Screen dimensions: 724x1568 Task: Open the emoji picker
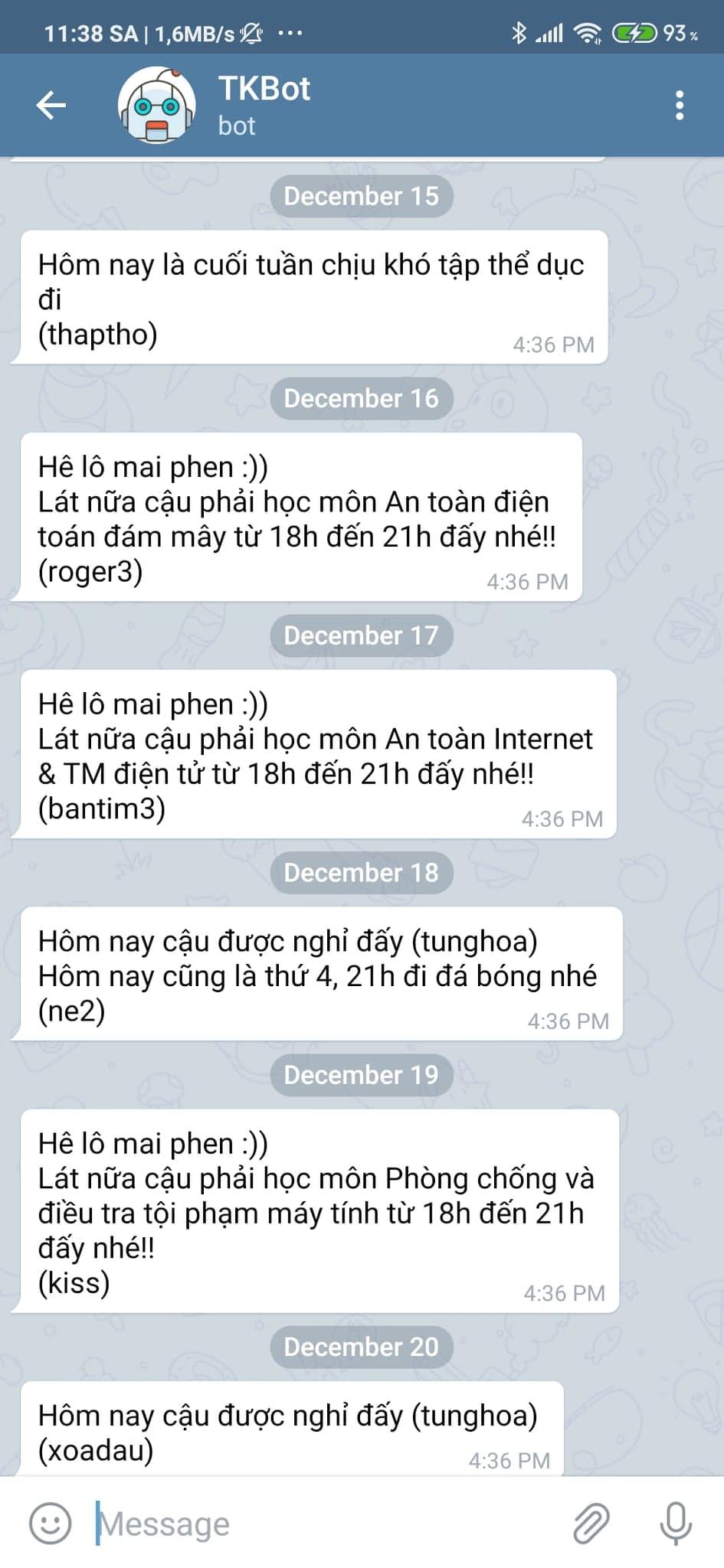click(51, 1523)
